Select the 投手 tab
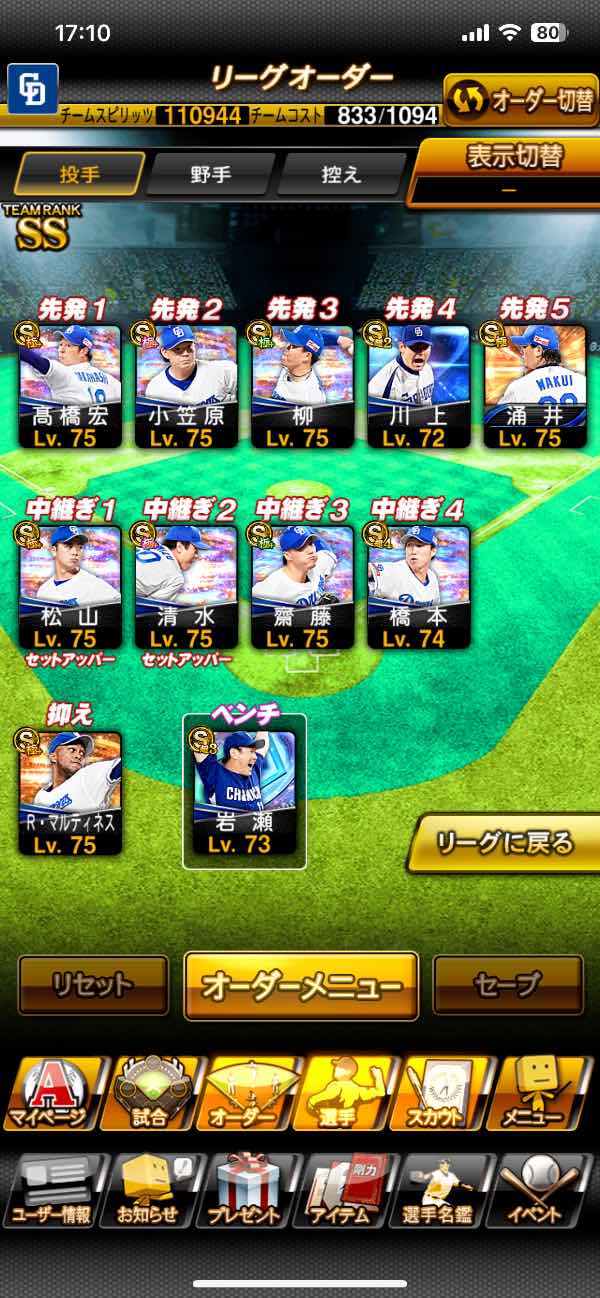This screenshot has width=600, height=1298. [x=80, y=175]
